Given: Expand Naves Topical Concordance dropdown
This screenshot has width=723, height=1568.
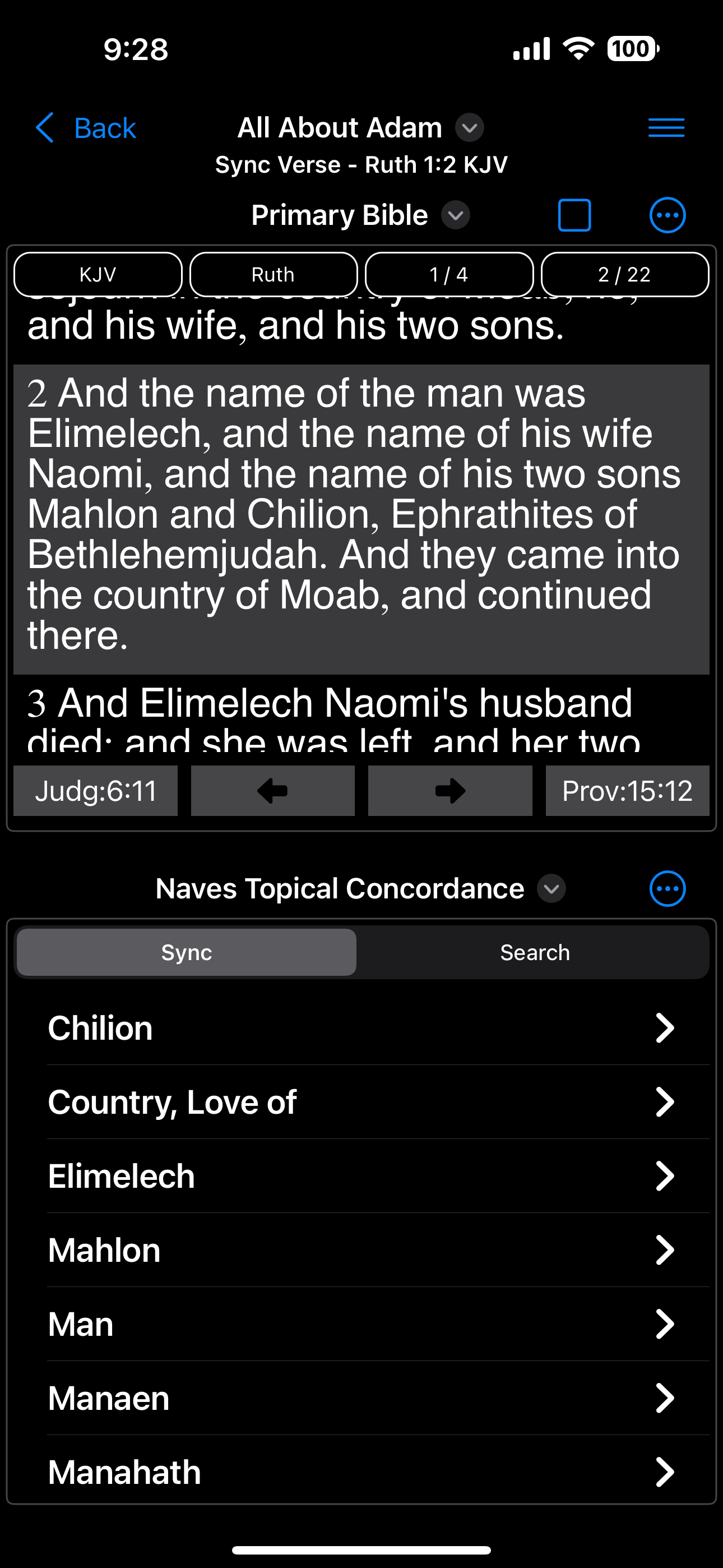Looking at the screenshot, I should click(551, 889).
